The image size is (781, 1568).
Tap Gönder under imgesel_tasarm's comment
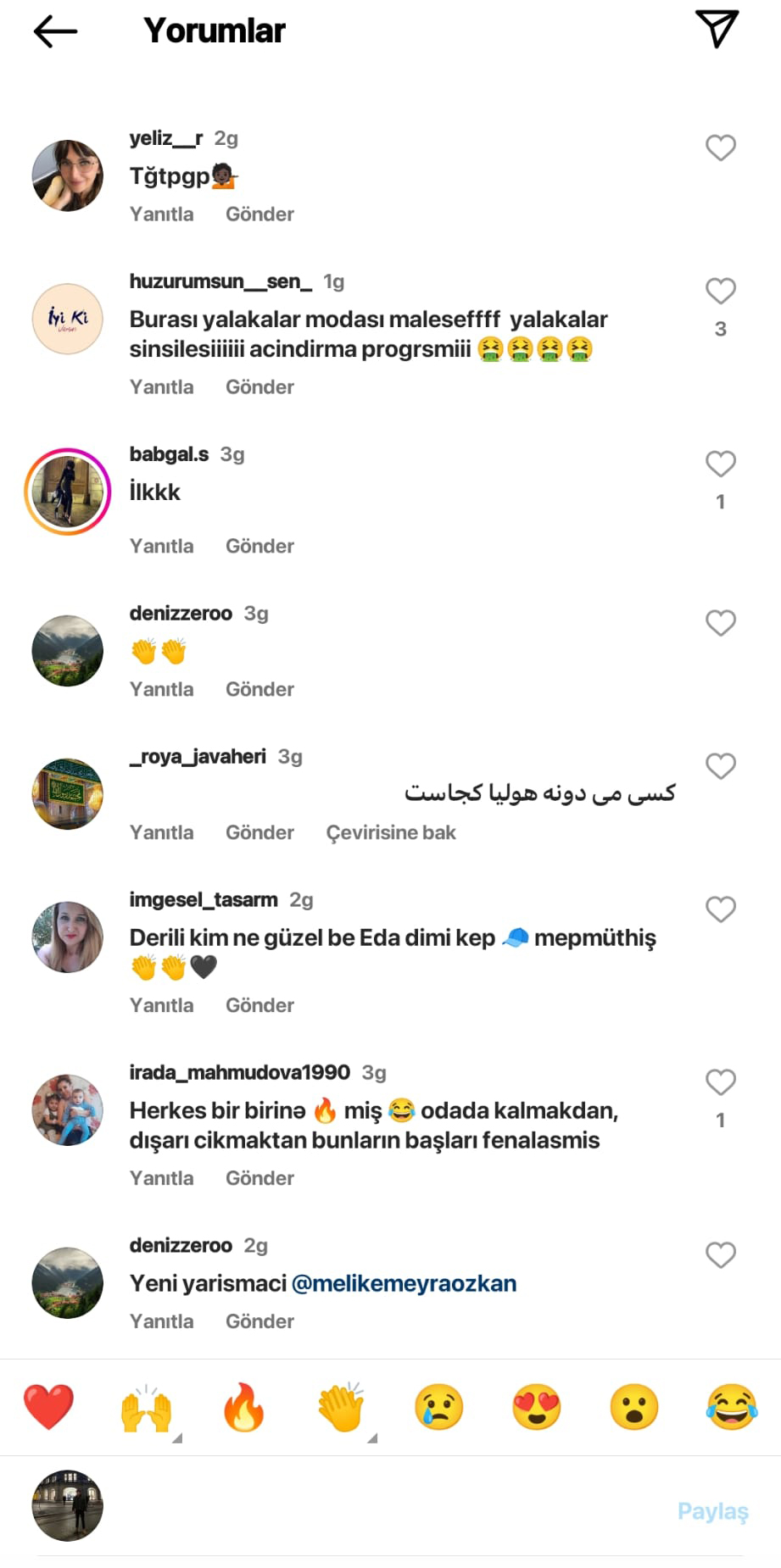(259, 1005)
